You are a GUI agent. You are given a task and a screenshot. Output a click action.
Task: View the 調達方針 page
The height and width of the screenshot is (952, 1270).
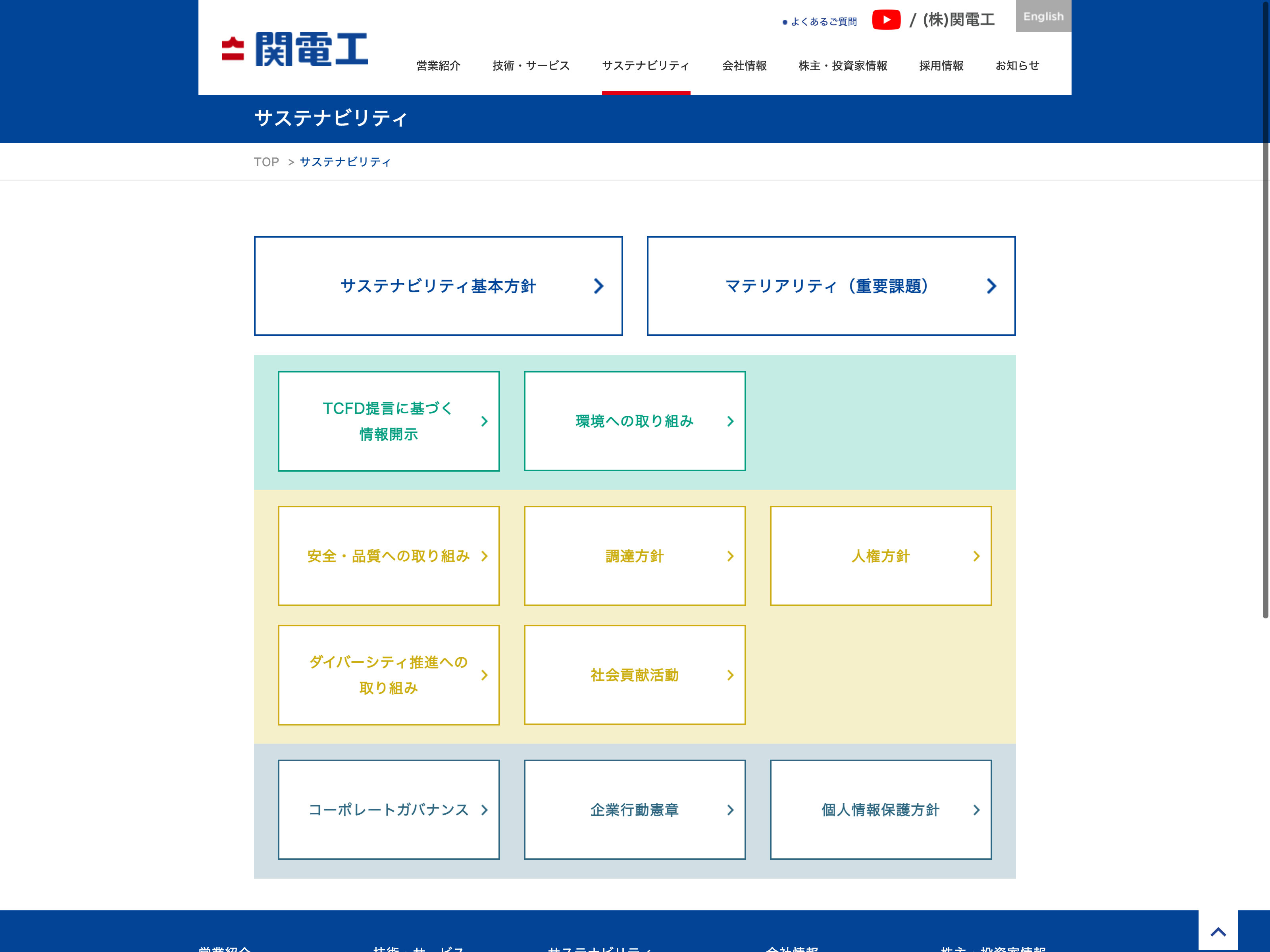(635, 556)
